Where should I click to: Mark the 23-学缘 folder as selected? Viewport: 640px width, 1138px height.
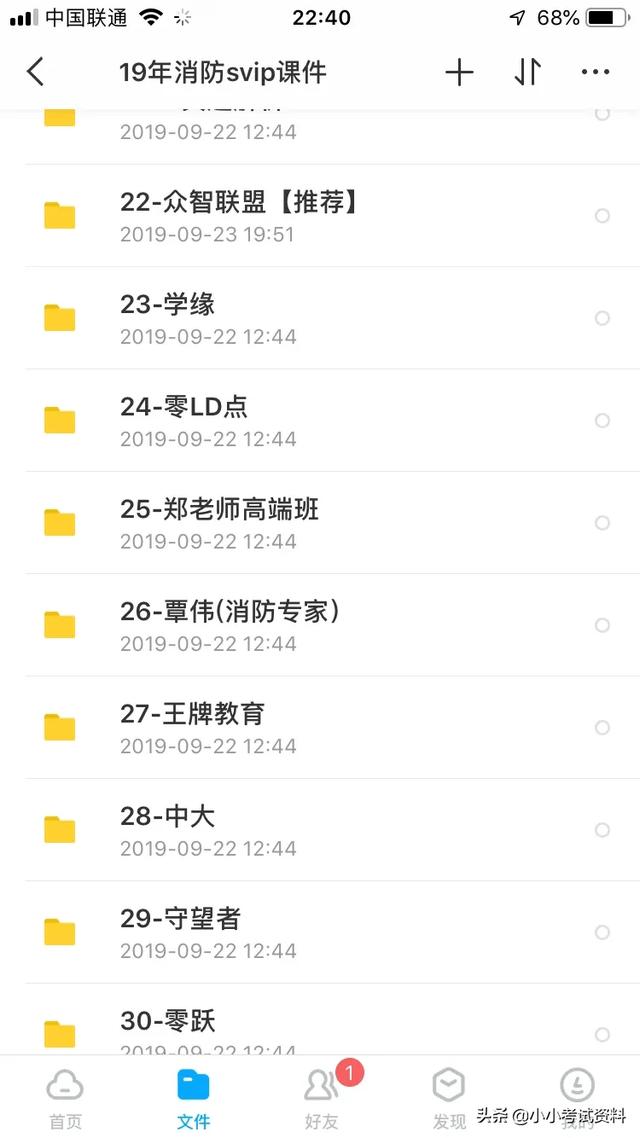point(602,318)
